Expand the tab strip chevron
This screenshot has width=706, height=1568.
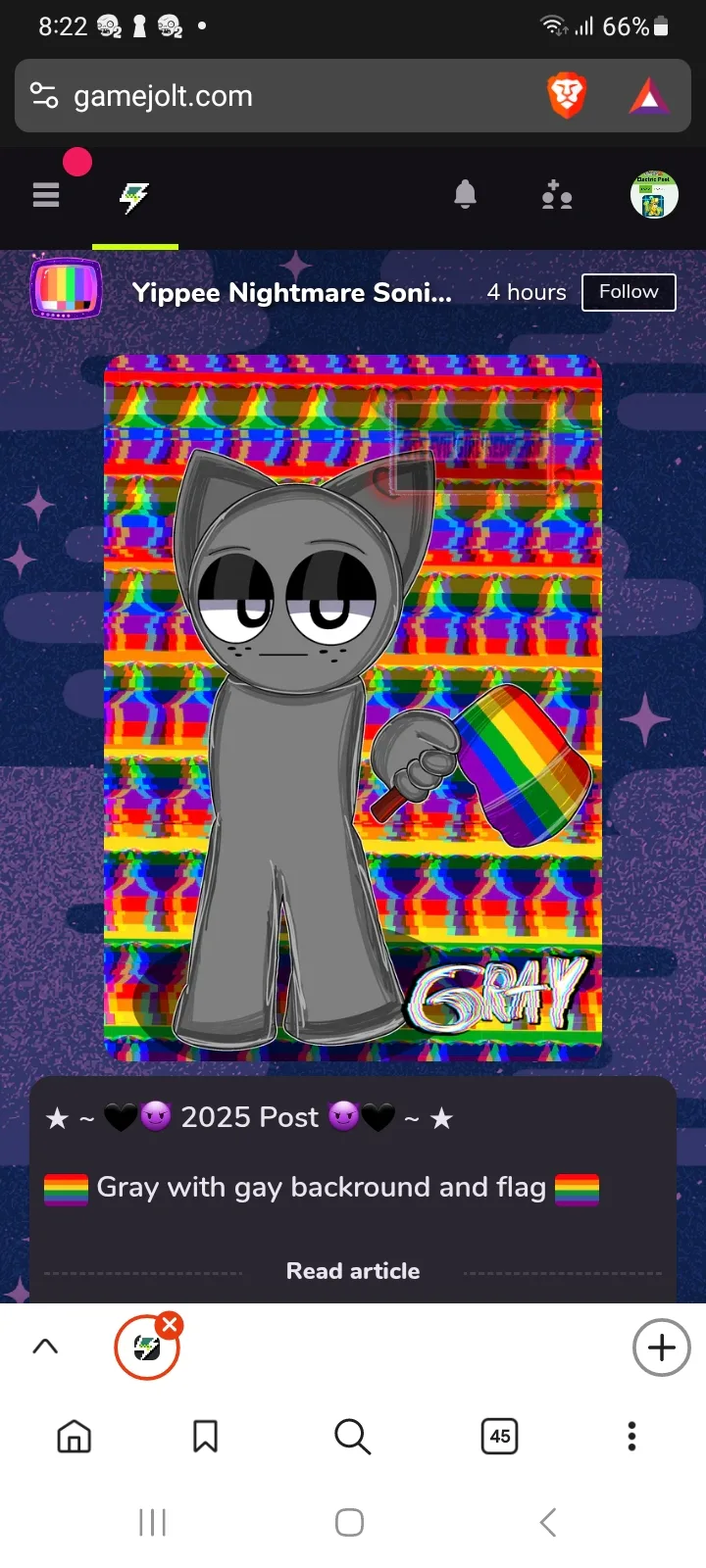45,1347
